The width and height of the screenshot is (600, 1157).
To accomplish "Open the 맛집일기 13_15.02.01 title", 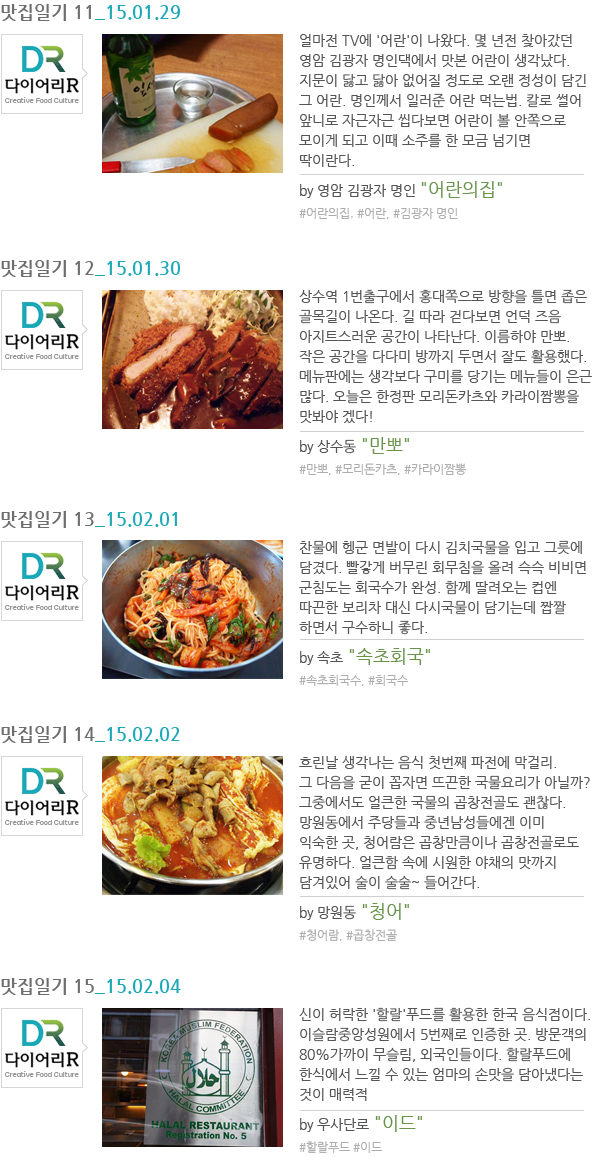I will [x=91, y=519].
